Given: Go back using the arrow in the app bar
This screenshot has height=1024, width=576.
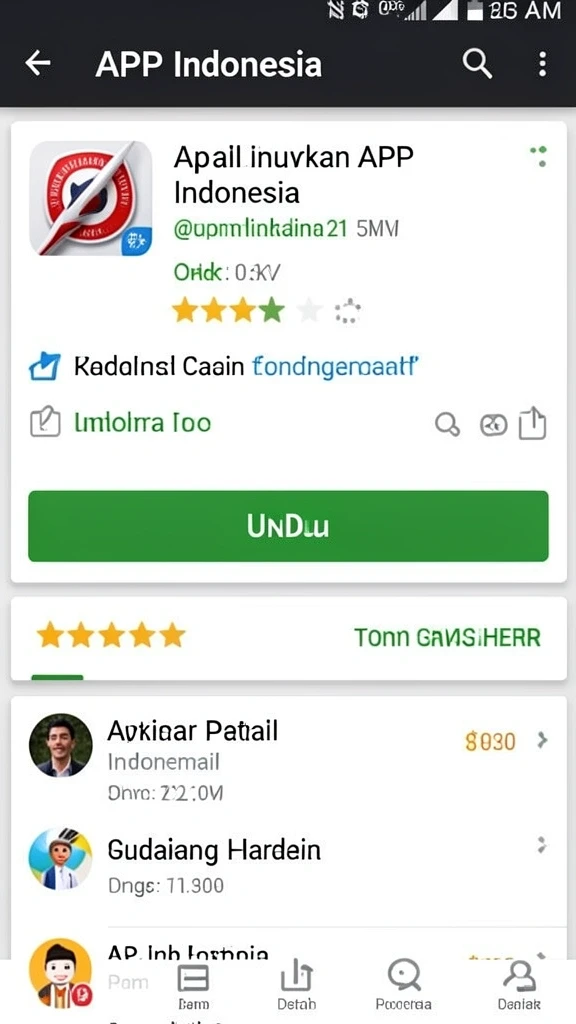Looking at the screenshot, I should click(x=38, y=63).
